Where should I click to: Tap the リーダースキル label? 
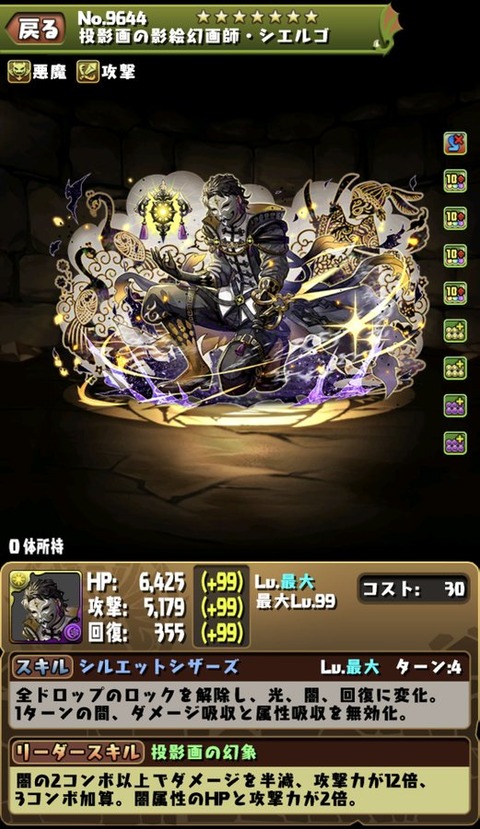pos(77,752)
